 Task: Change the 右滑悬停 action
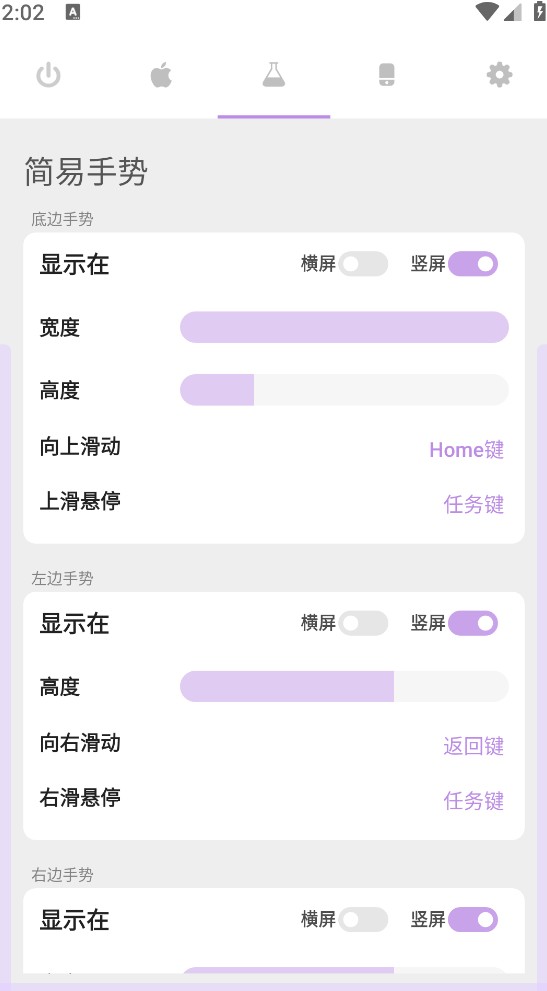click(474, 801)
